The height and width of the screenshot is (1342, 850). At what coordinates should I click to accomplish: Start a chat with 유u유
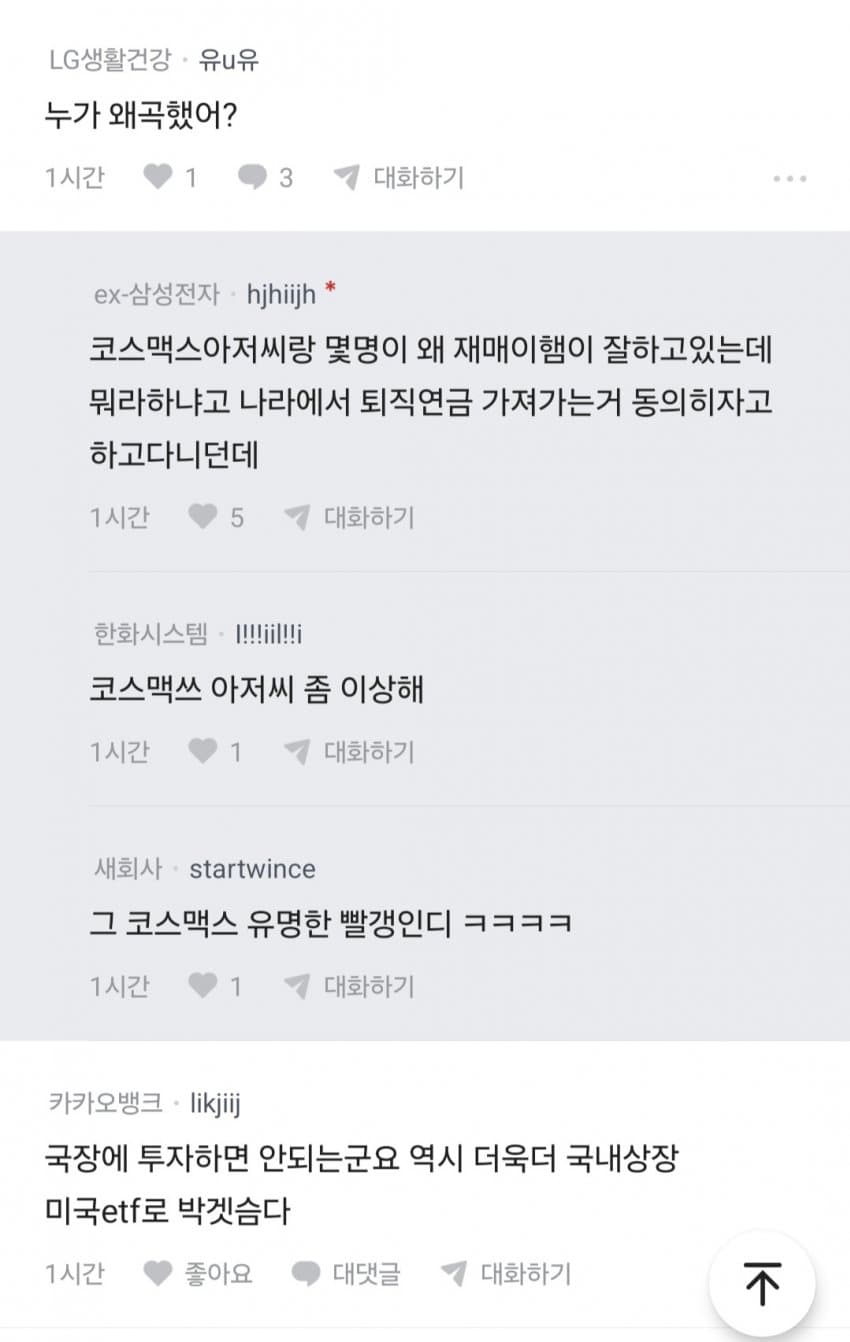[399, 178]
